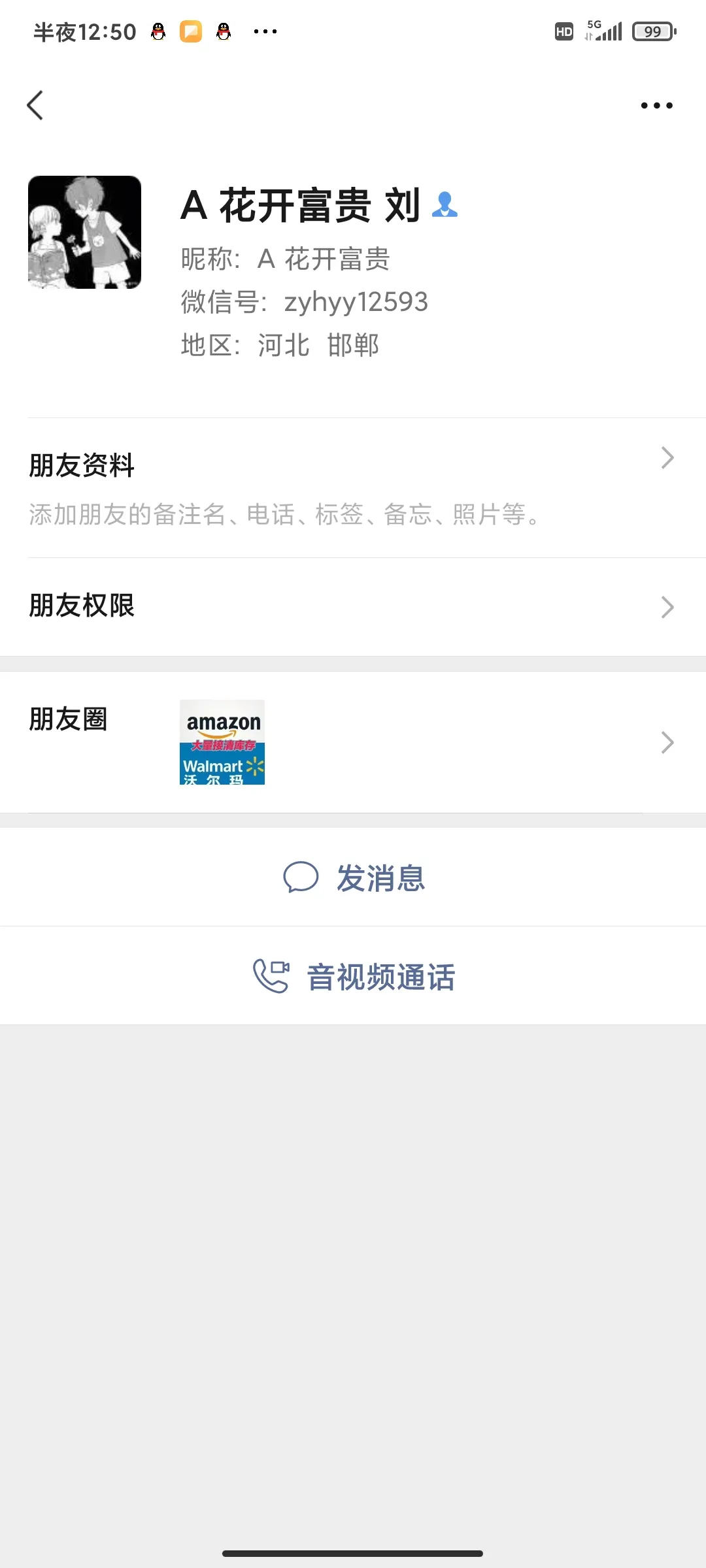706x1568 pixels.
Task: Tap the back arrow to return
Action: [36, 105]
